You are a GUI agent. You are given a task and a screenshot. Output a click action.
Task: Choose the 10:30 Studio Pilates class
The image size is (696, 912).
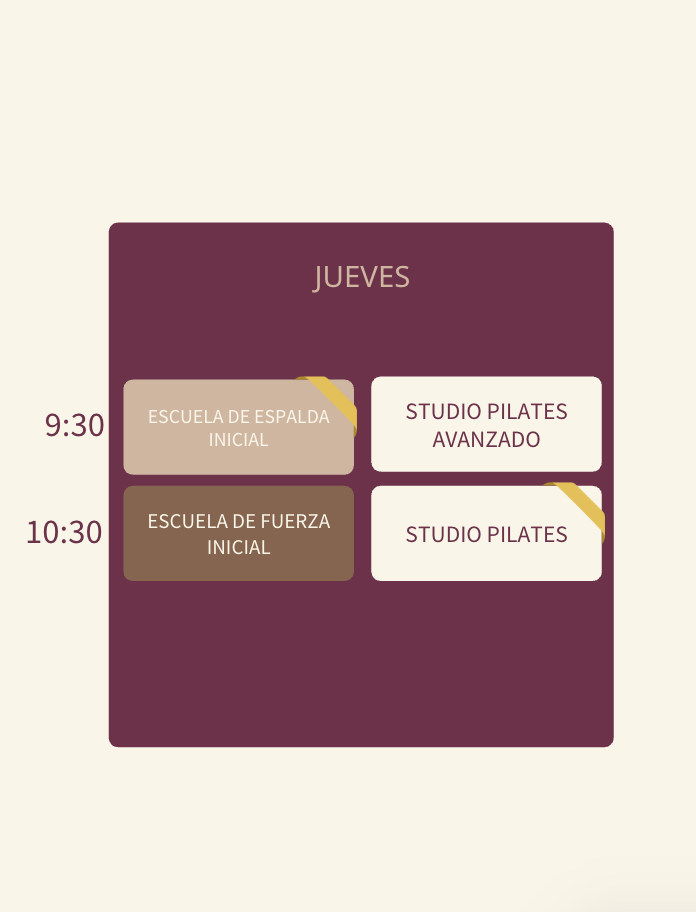tap(486, 533)
